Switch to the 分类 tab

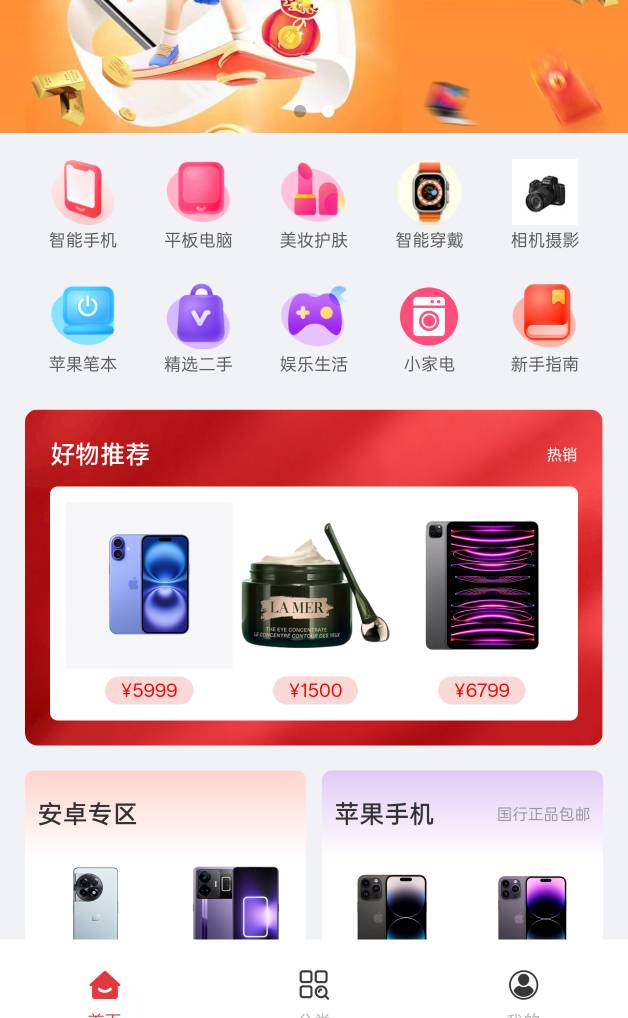[x=314, y=992]
